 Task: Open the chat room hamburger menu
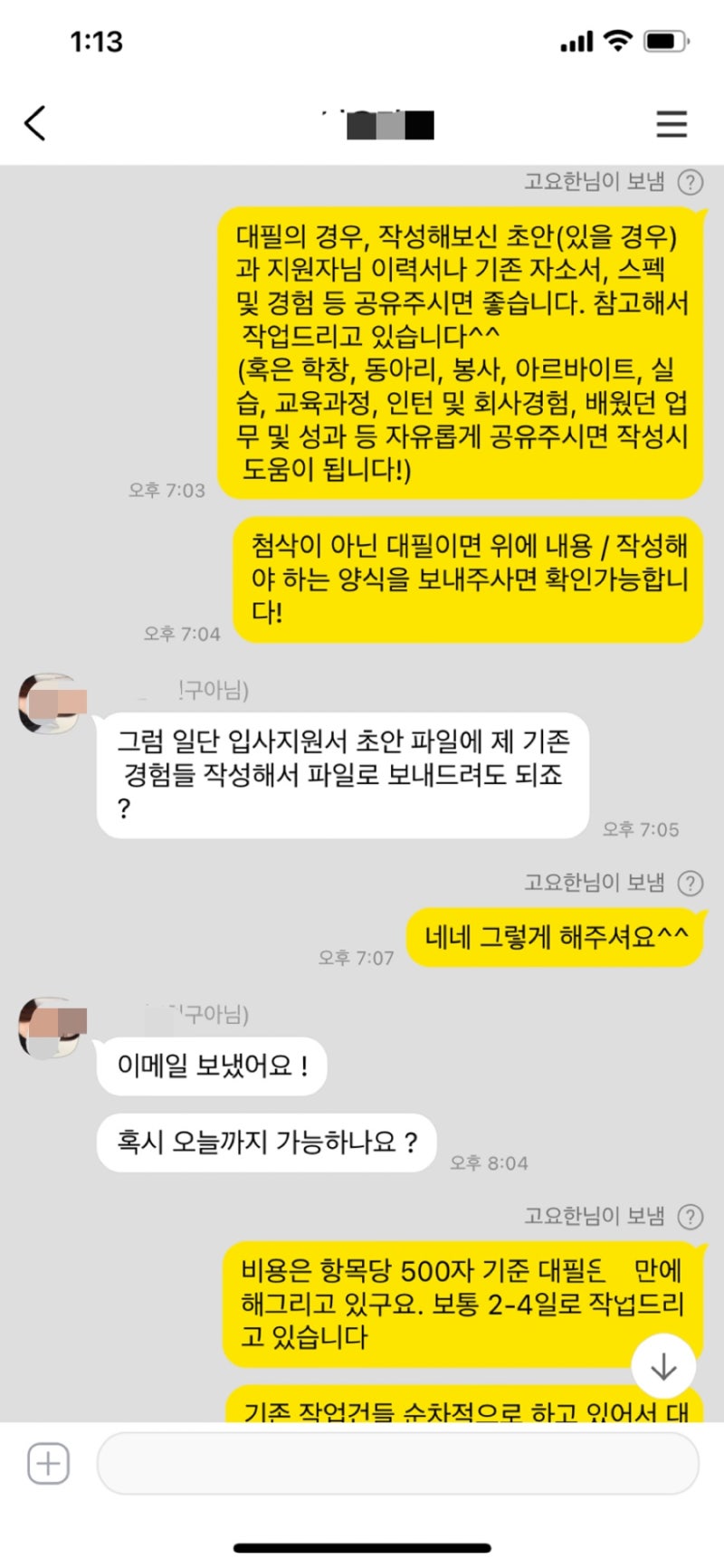point(671,124)
